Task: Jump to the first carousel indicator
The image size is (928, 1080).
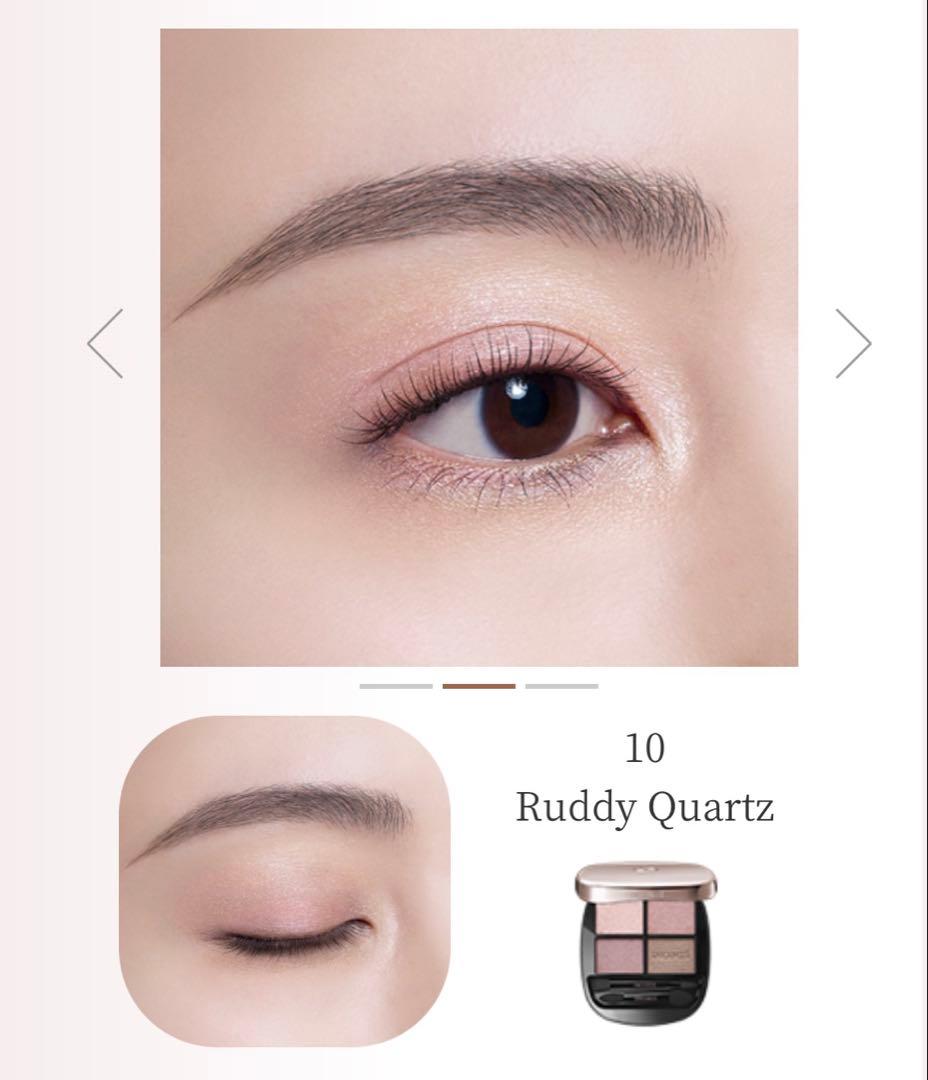Action: 396,686
